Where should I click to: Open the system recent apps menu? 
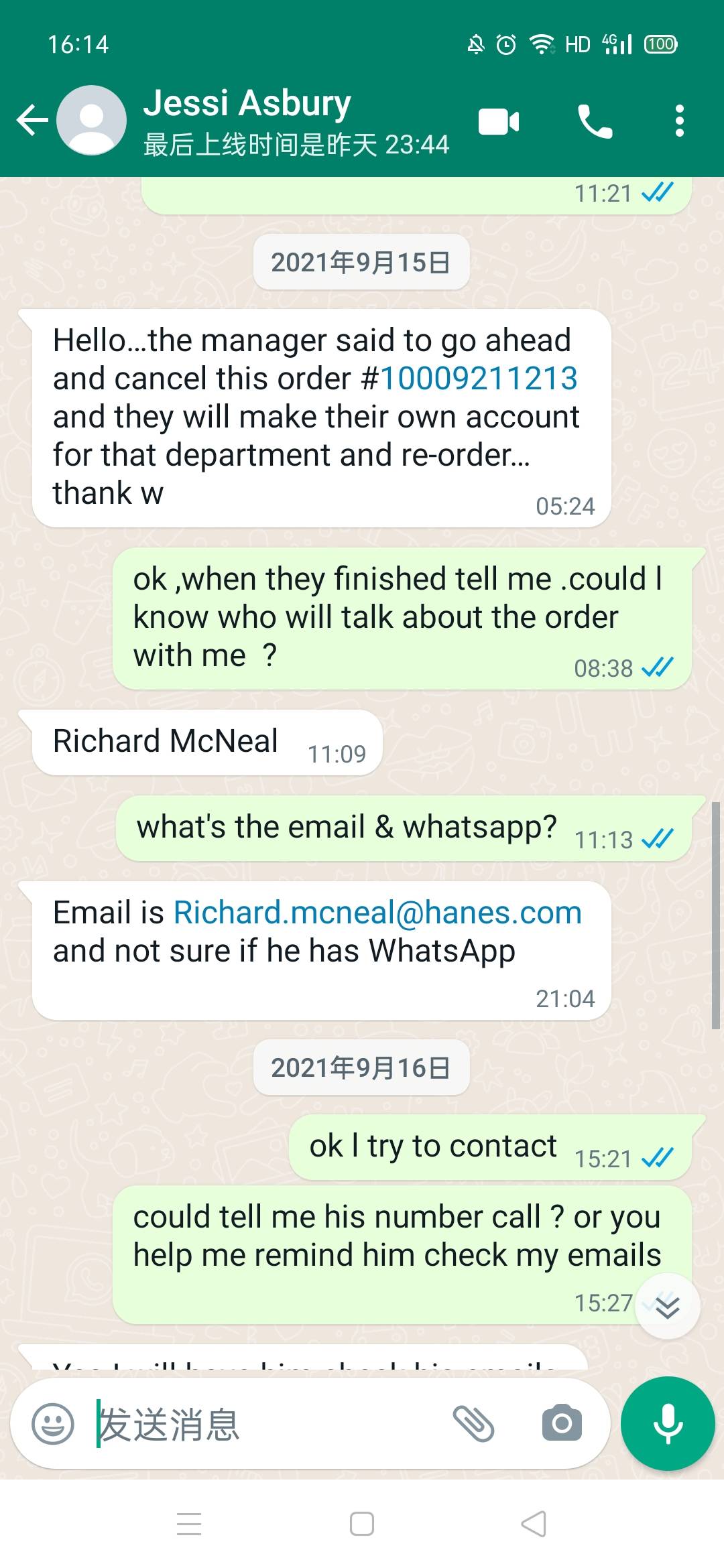coord(189,1524)
